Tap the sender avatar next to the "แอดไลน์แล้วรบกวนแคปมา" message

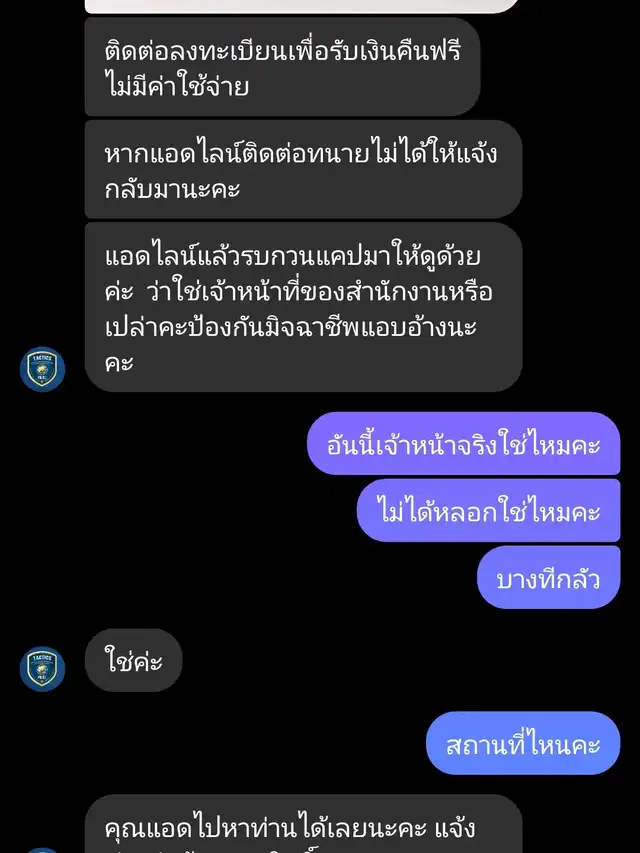point(42,369)
